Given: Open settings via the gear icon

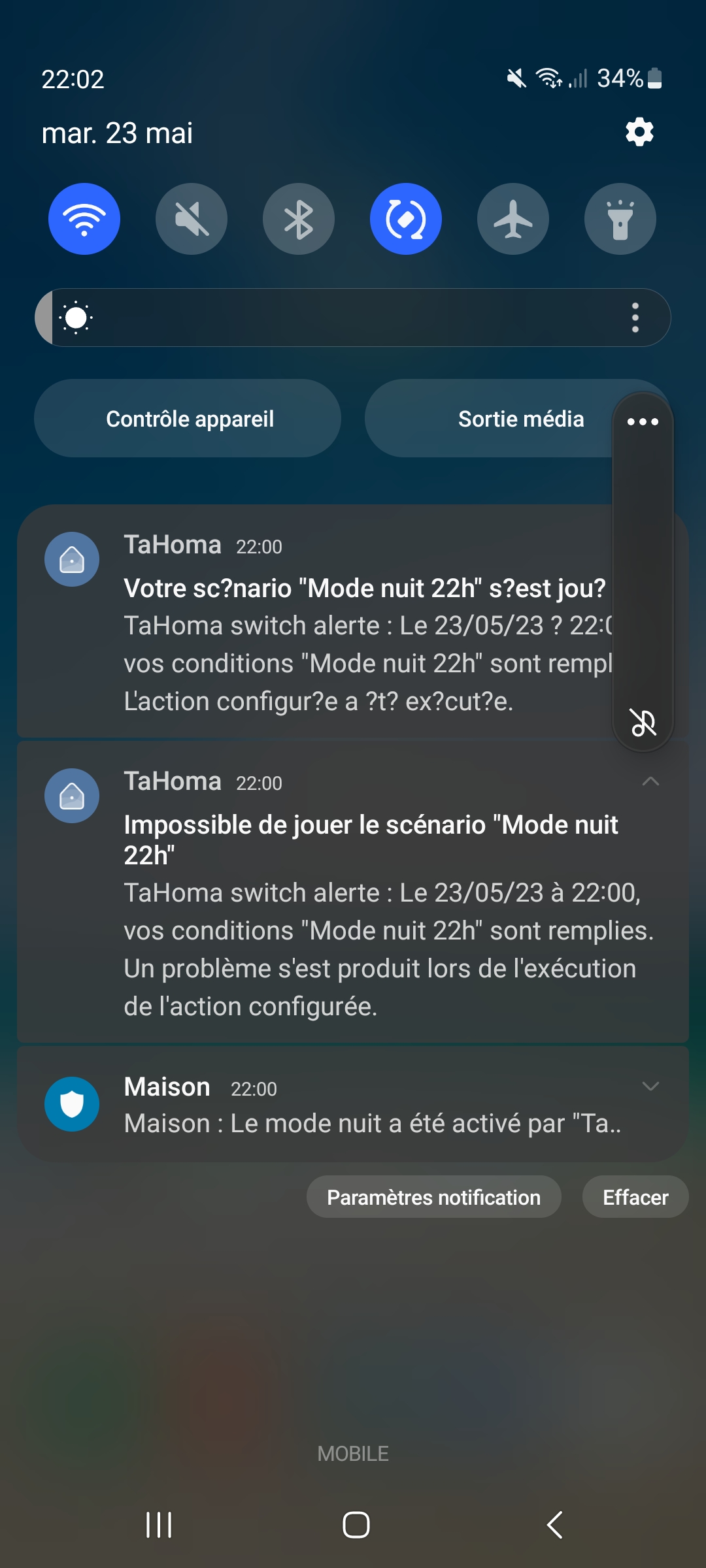Looking at the screenshot, I should (x=639, y=132).
